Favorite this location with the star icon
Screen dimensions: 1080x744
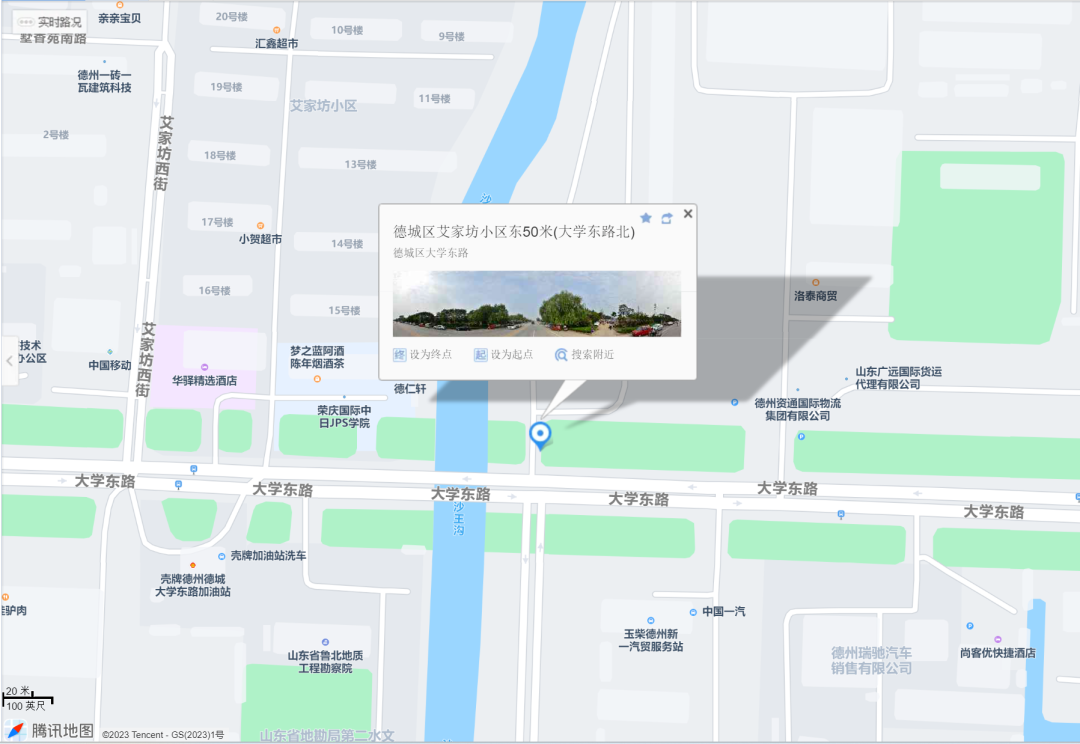pyautogui.click(x=646, y=218)
